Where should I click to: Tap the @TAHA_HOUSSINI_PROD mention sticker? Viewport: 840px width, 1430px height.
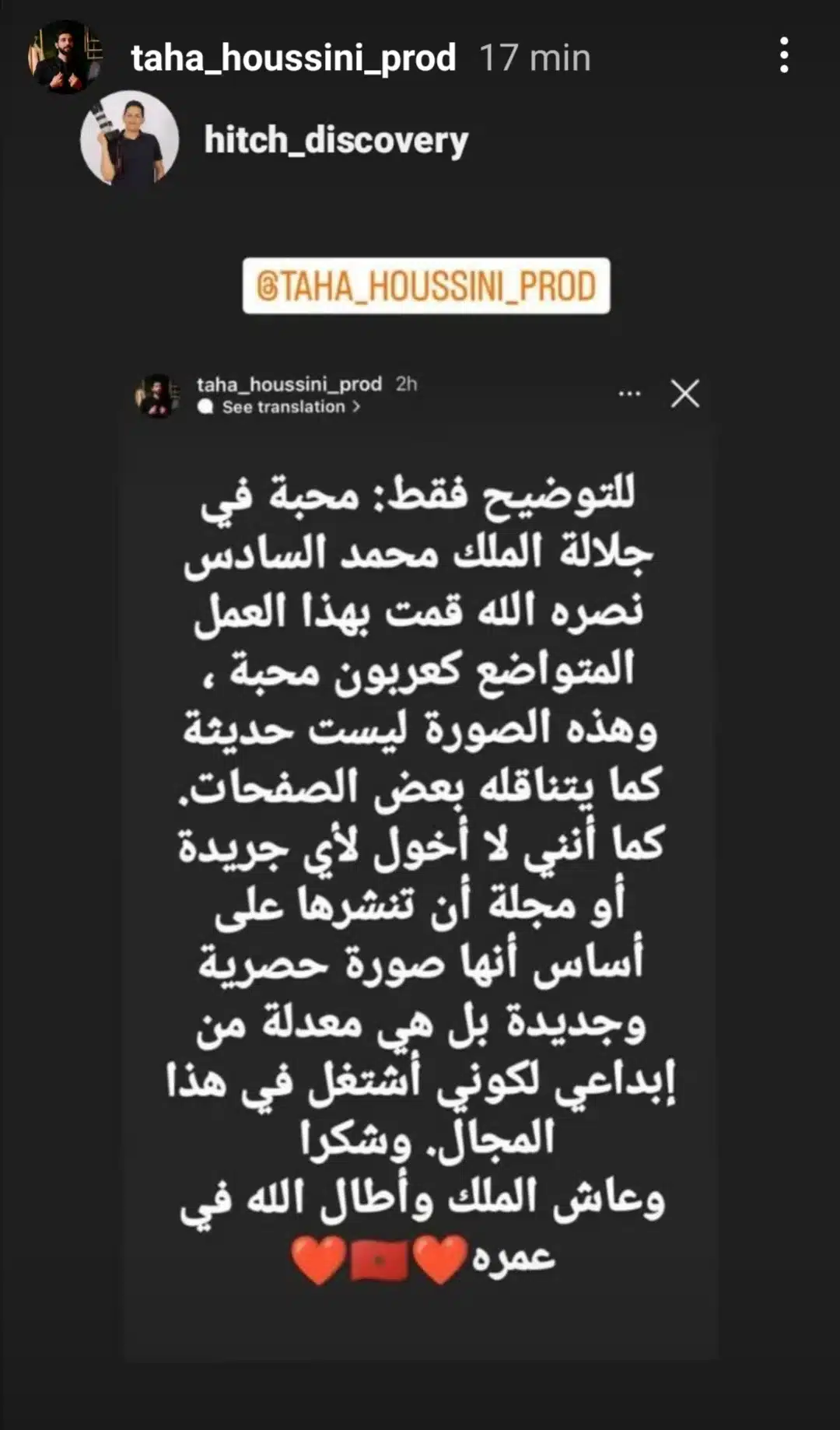(425, 286)
